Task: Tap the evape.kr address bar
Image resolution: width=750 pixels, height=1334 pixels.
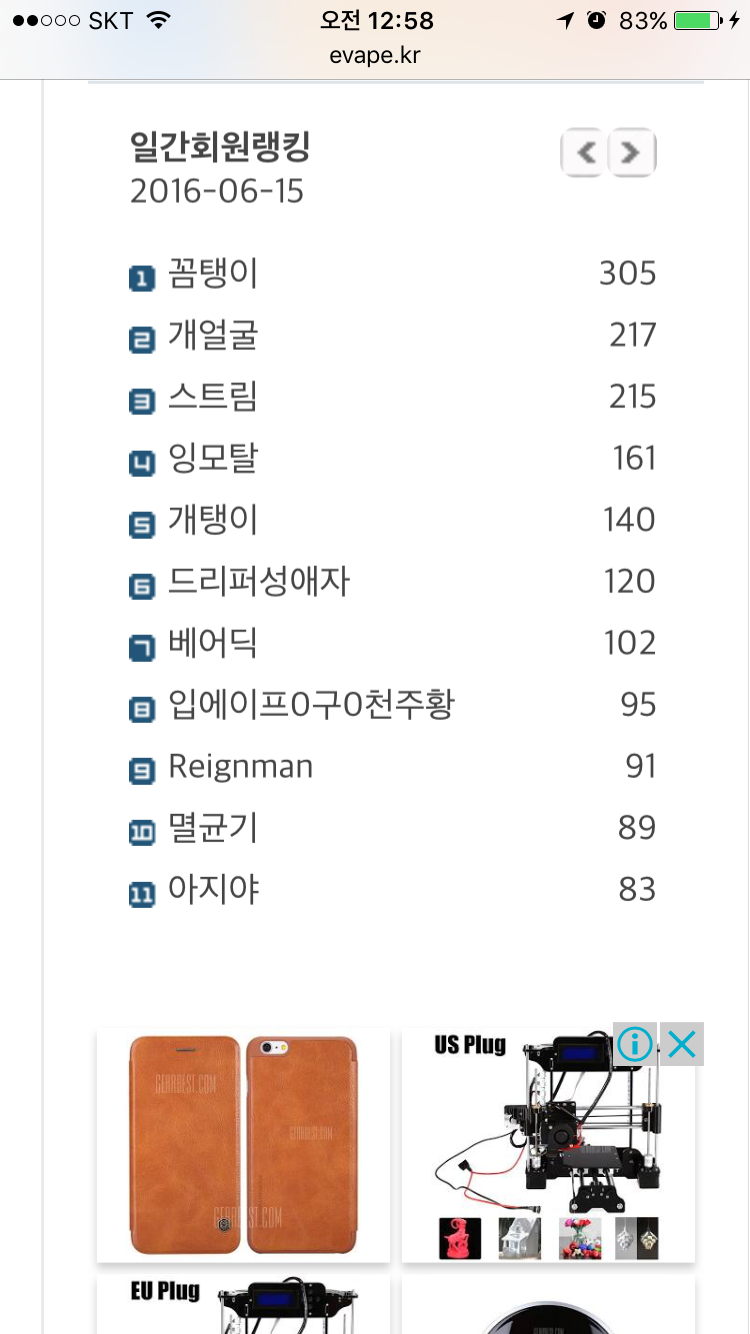Action: point(375,55)
